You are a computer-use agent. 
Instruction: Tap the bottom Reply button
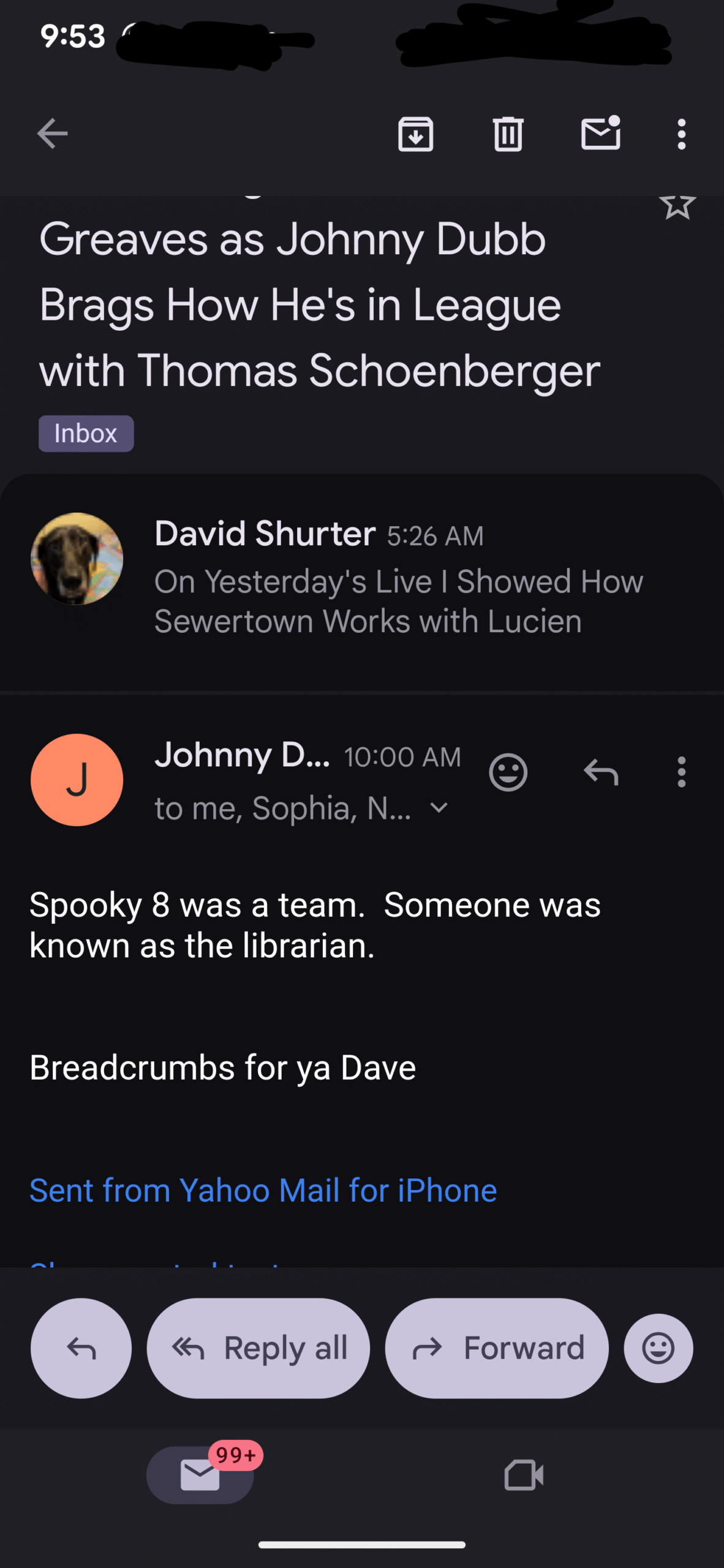pyautogui.click(x=81, y=1348)
